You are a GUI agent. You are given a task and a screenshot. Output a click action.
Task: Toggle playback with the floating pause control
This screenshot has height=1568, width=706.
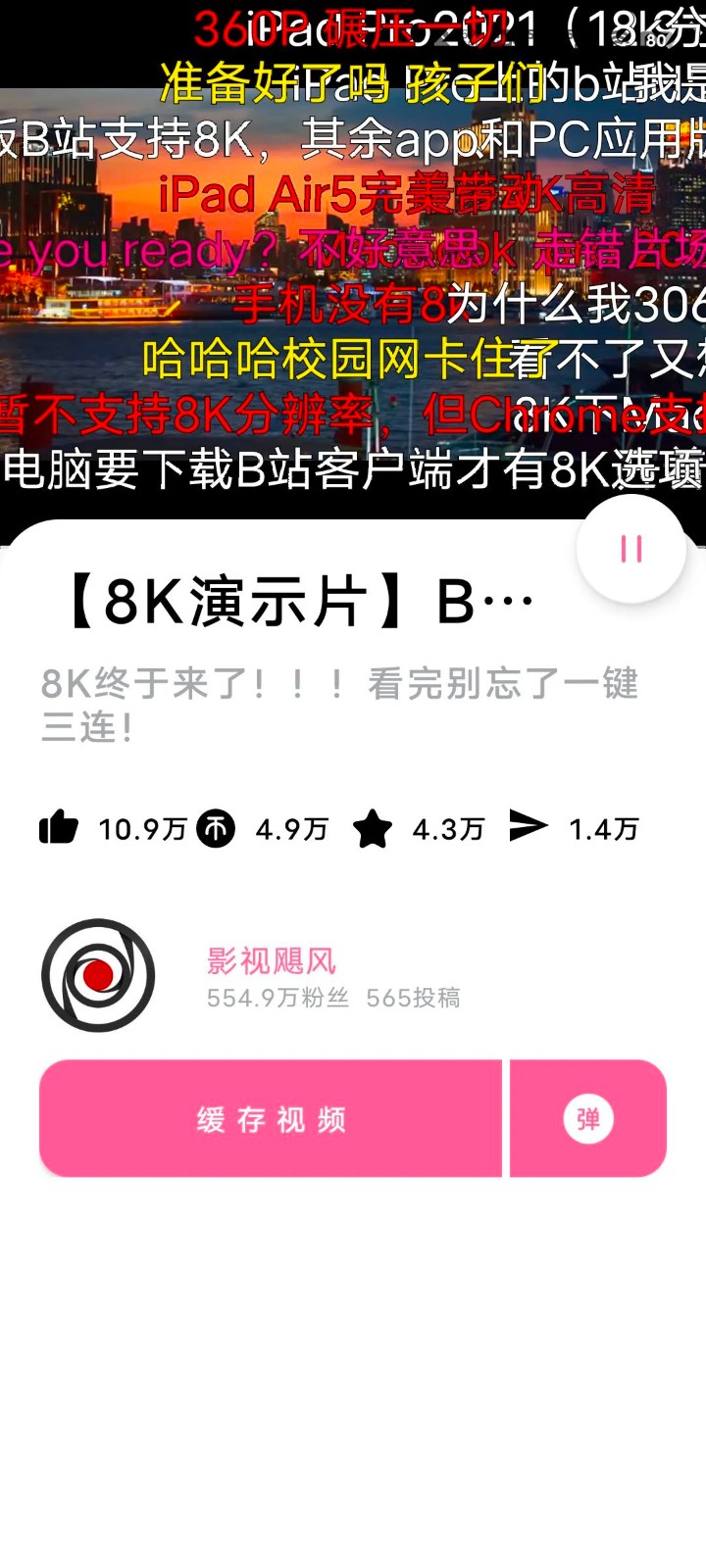tap(631, 550)
